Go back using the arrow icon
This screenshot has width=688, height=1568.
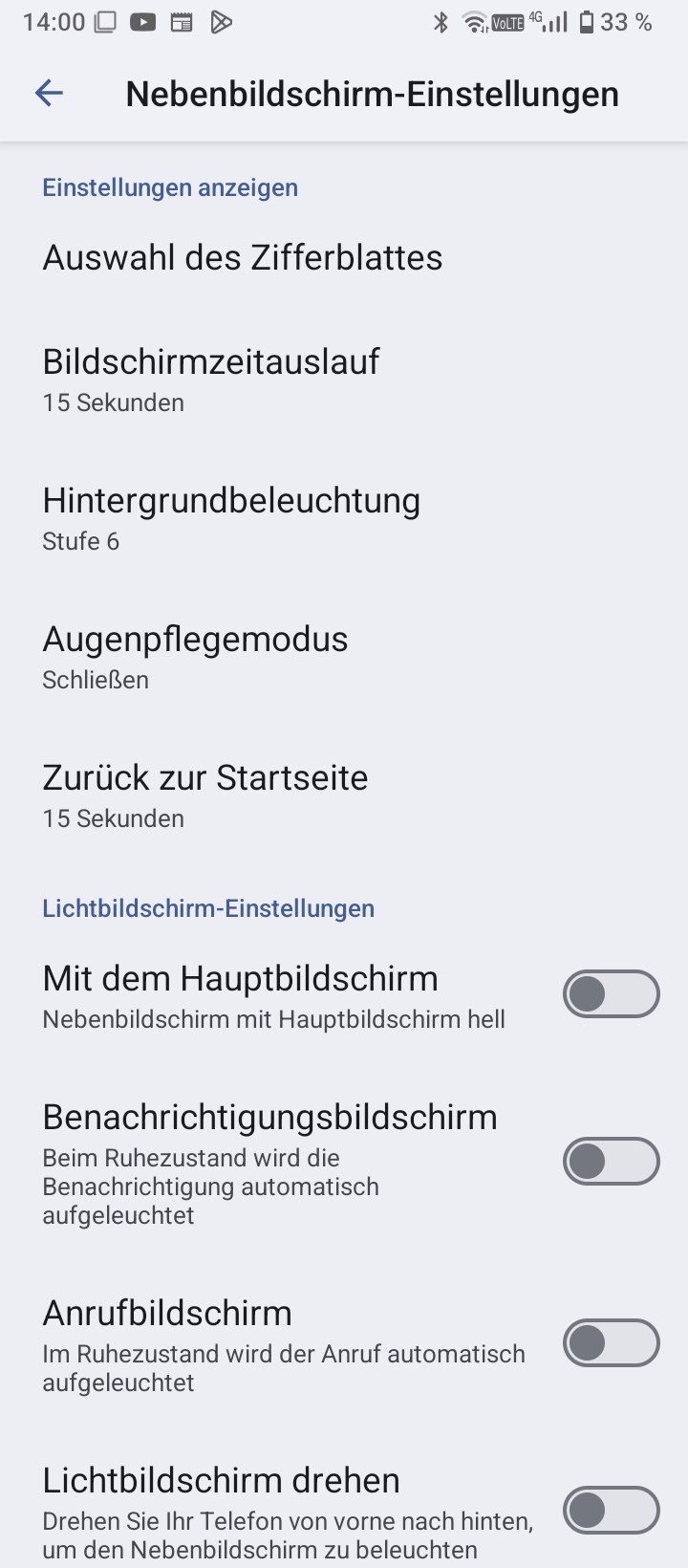[x=49, y=93]
